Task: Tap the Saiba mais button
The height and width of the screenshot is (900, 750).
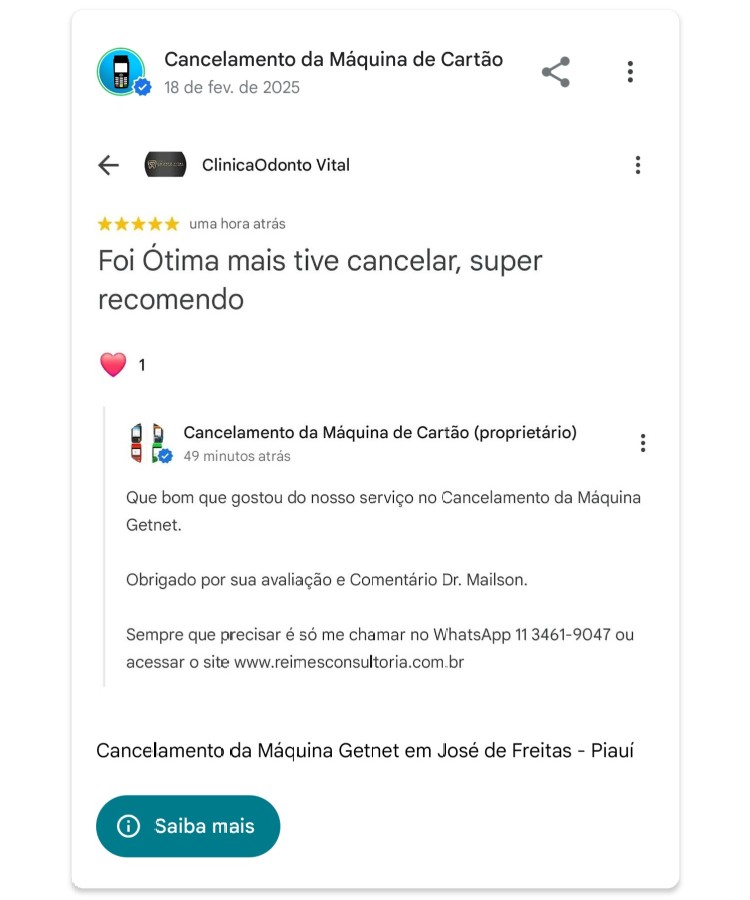Action: tap(188, 826)
